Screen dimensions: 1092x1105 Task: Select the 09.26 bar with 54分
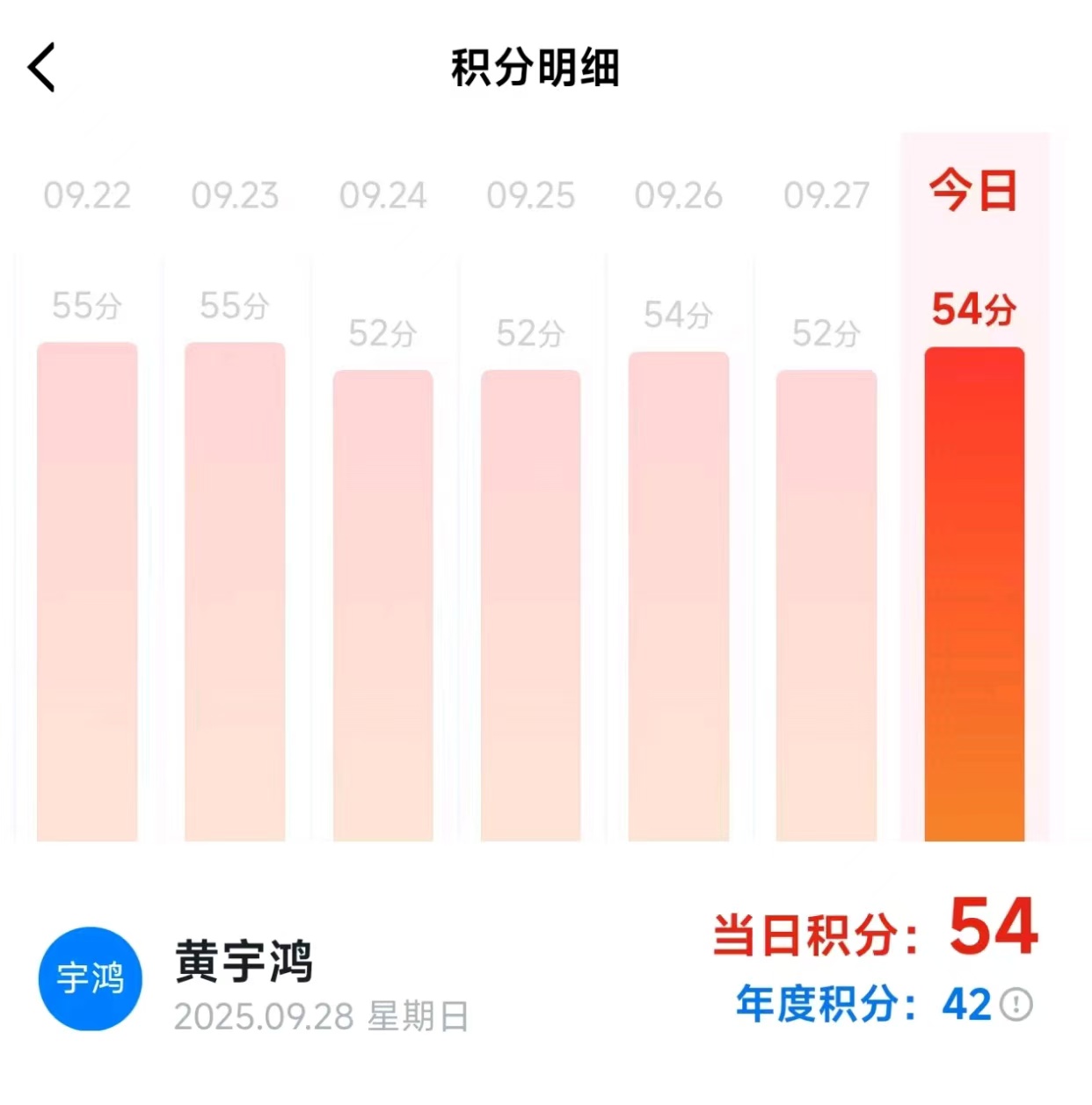tap(678, 596)
